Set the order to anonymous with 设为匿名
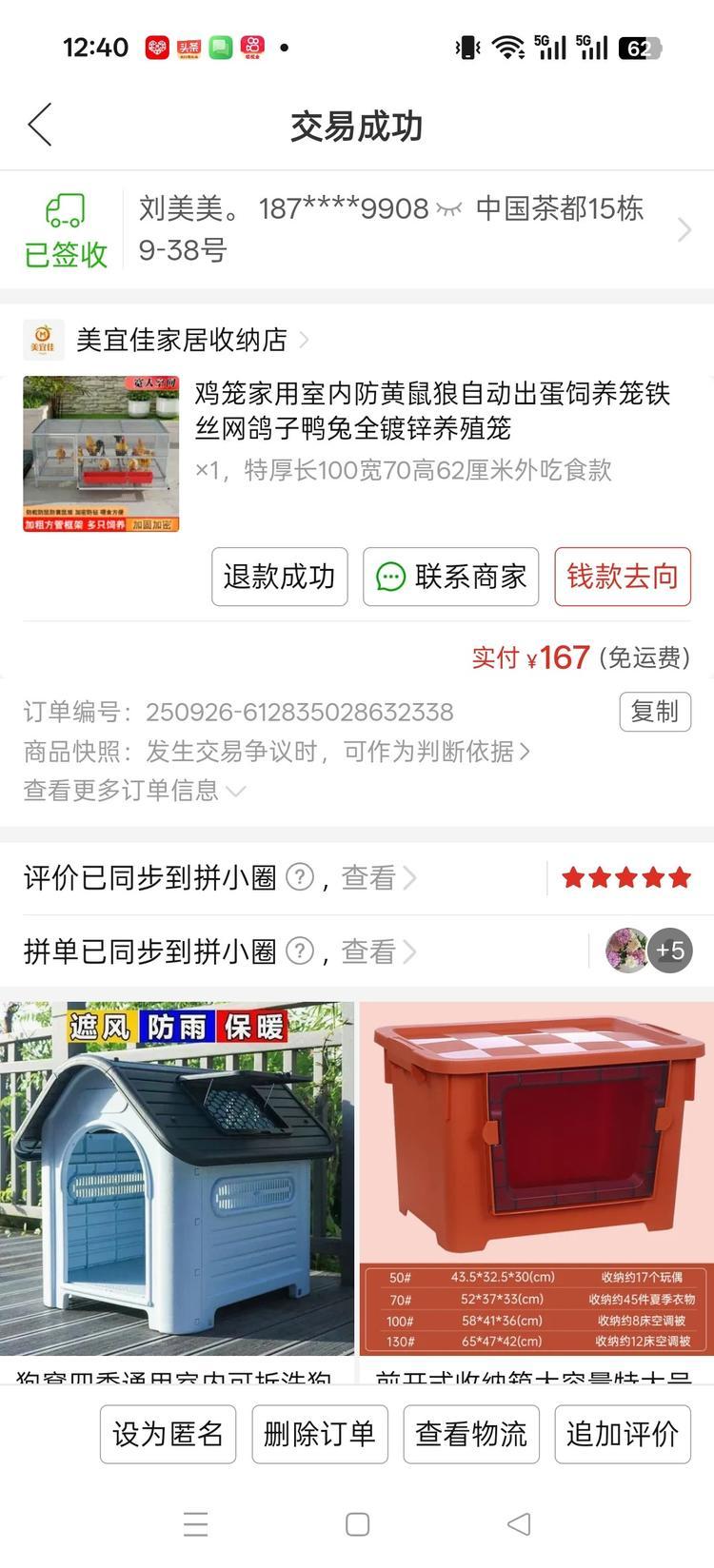 point(168,1434)
